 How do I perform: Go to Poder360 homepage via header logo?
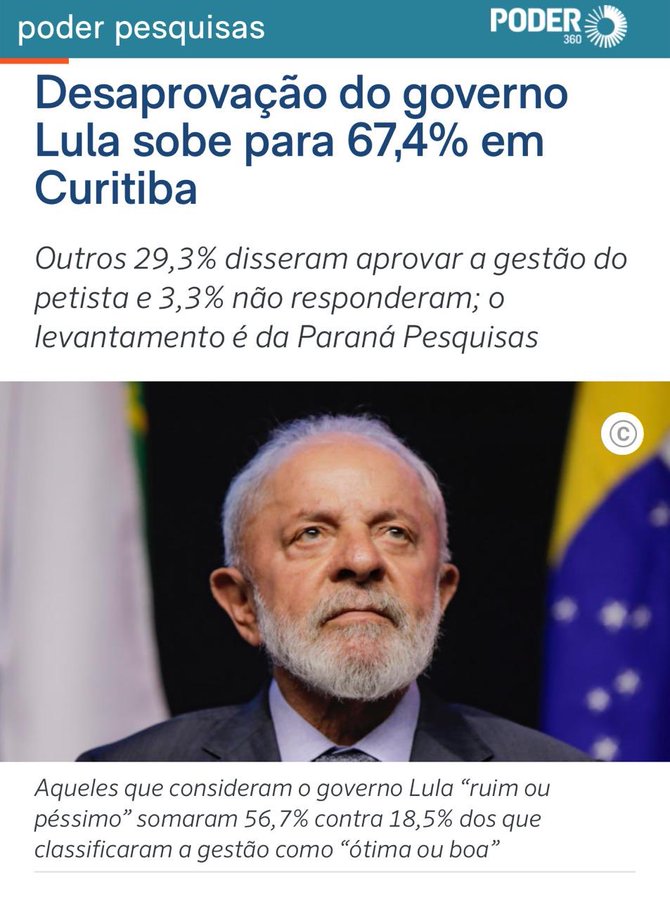pos(558,25)
